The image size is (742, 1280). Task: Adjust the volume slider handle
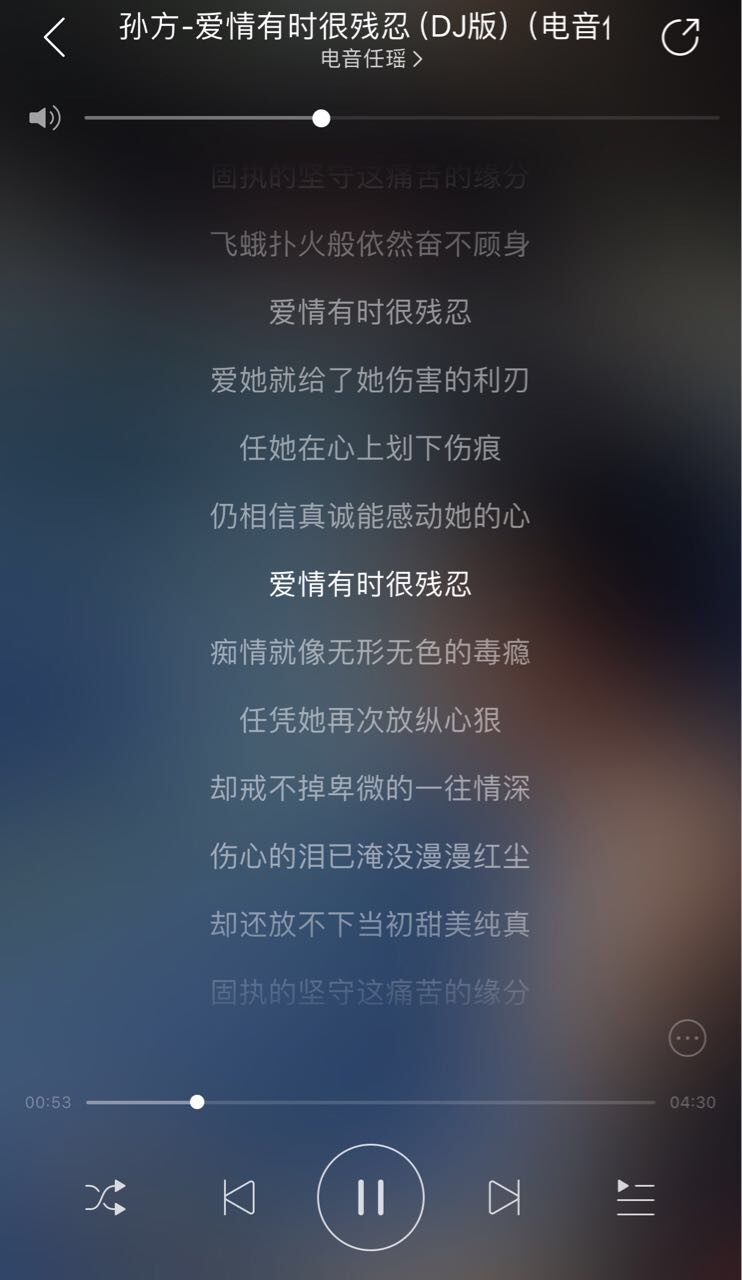tap(321, 118)
